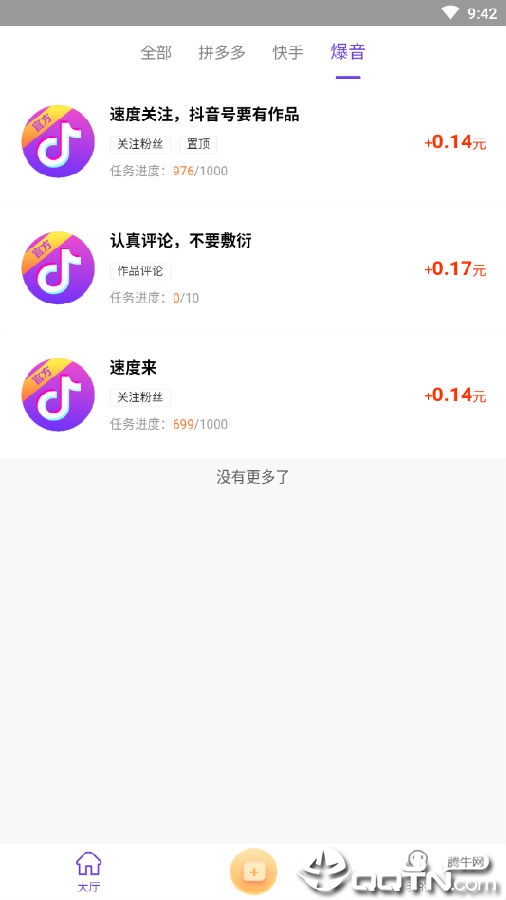Open task 速度关注，抖音号要有作品

pos(253,142)
